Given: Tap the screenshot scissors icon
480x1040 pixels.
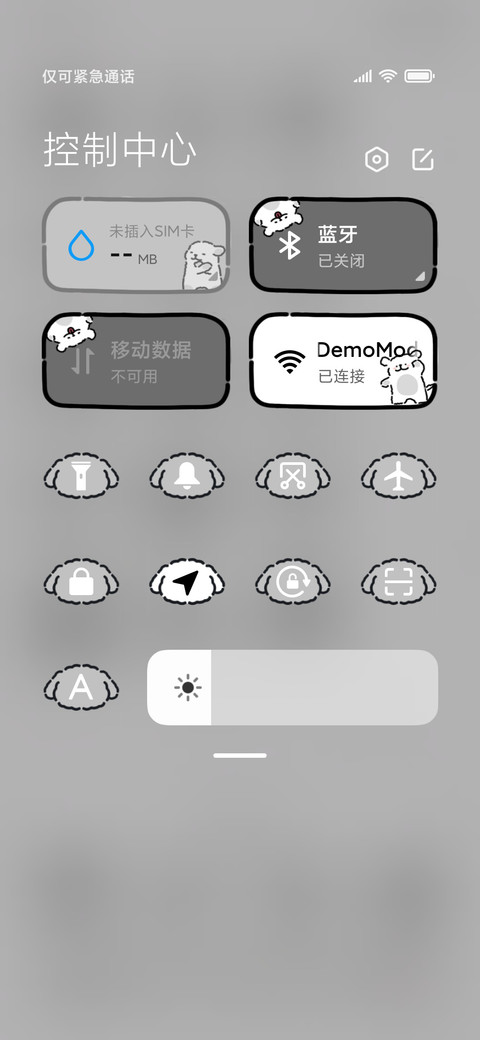Looking at the screenshot, I should (x=292, y=476).
